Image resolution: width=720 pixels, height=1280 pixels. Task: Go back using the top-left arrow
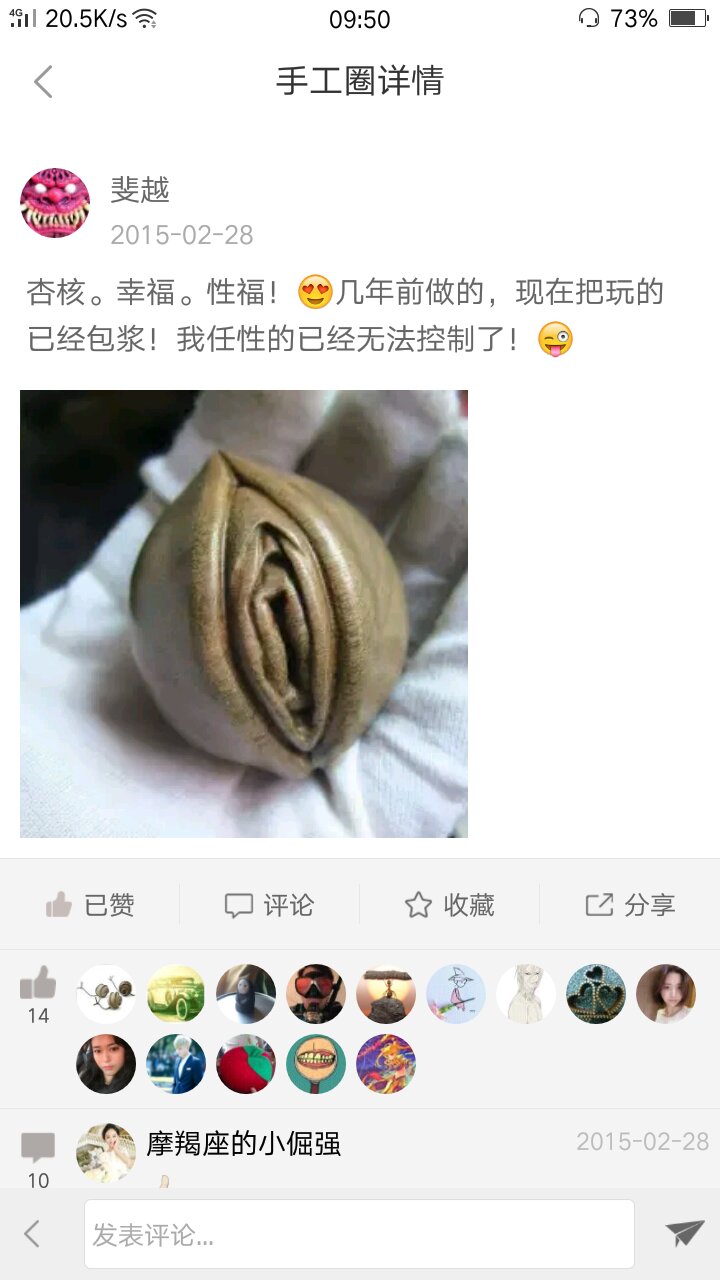pyautogui.click(x=43, y=81)
